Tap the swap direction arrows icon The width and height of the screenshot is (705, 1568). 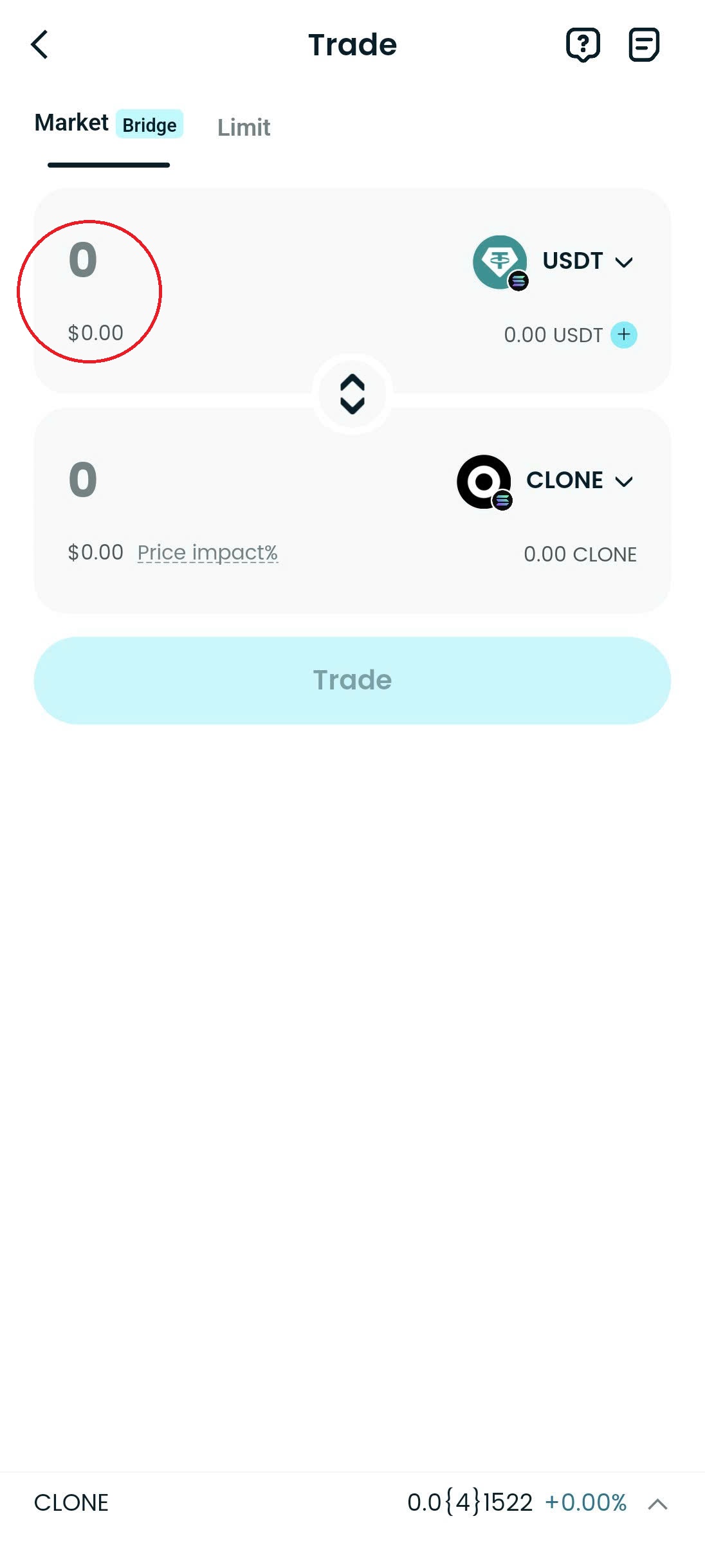coord(352,394)
